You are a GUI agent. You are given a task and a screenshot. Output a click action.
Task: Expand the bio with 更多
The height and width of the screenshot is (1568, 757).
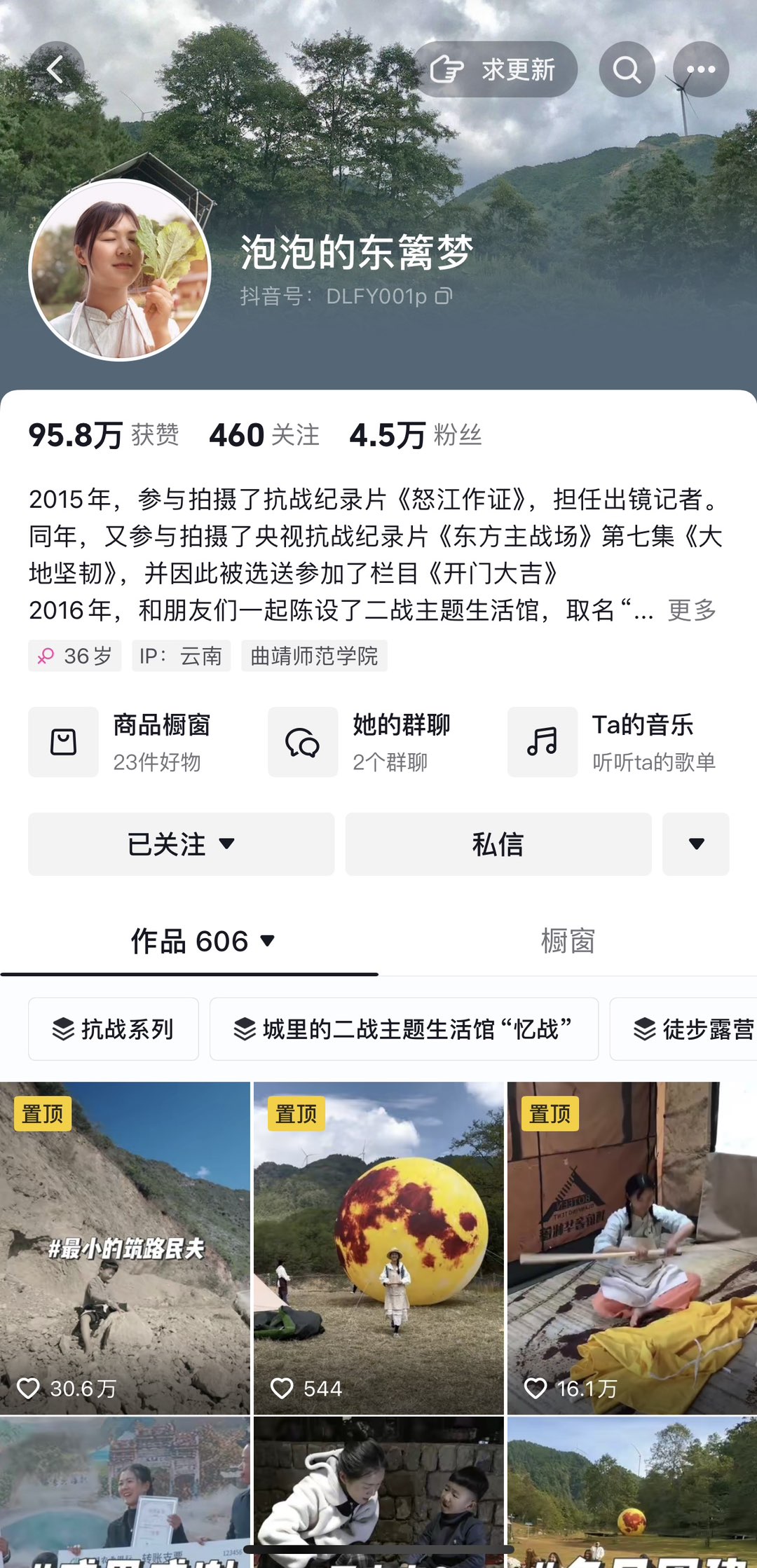pos(692,610)
